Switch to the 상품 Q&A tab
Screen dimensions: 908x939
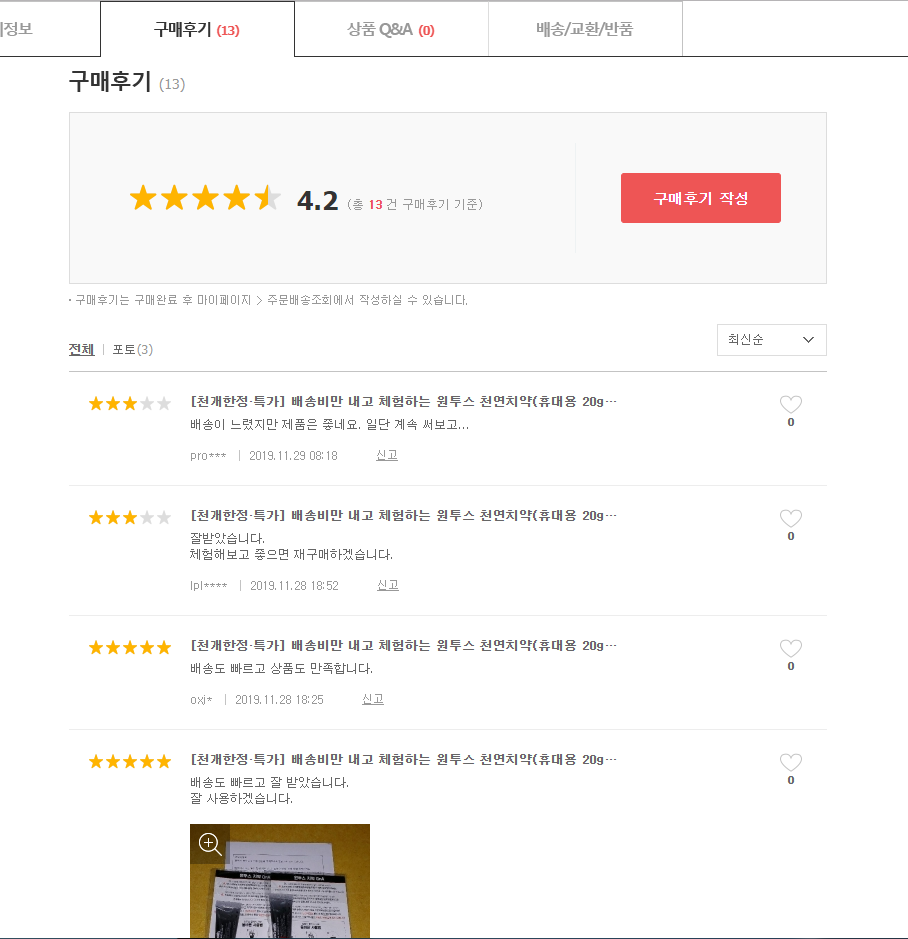tap(391, 29)
